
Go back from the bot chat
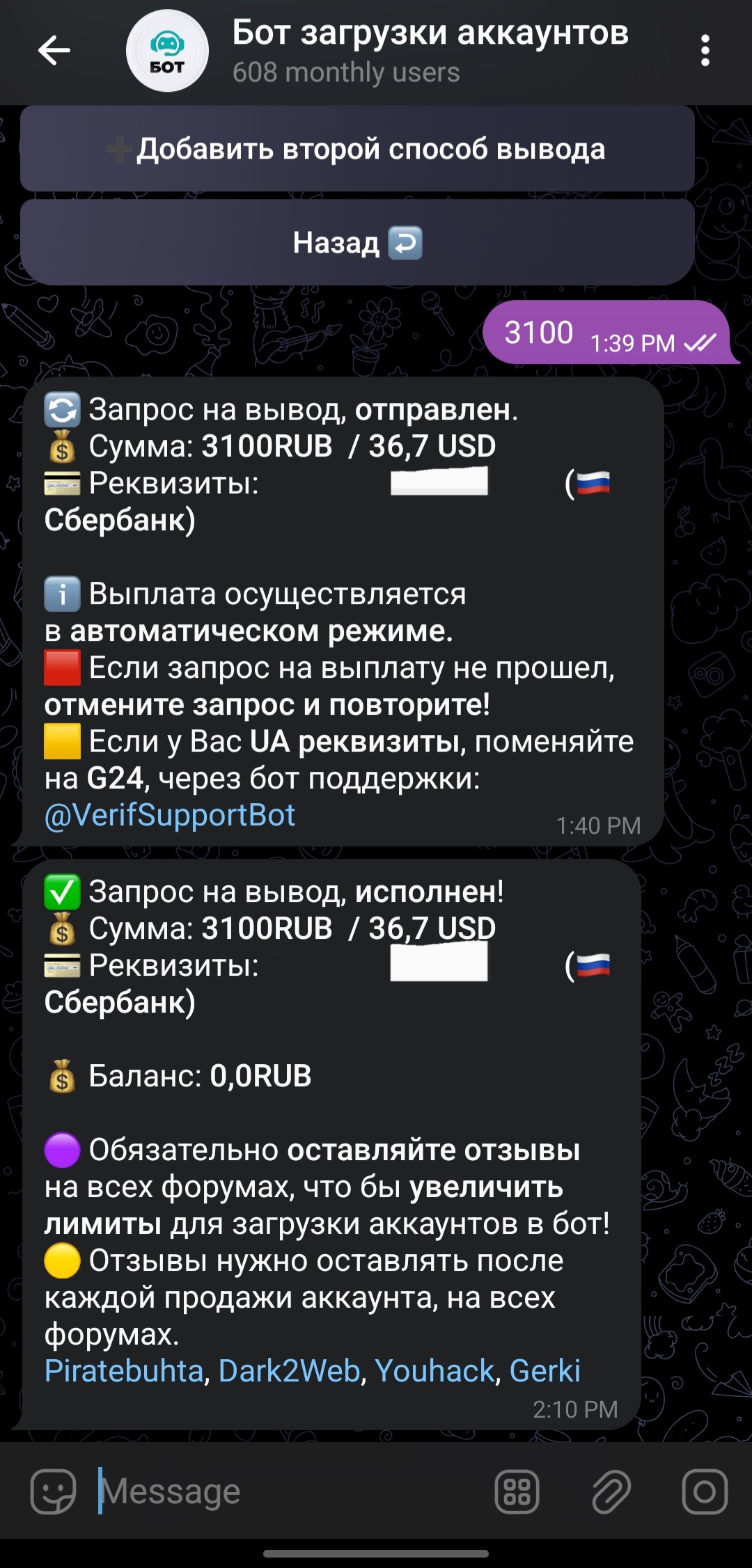pyautogui.click(x=54, y=50)
